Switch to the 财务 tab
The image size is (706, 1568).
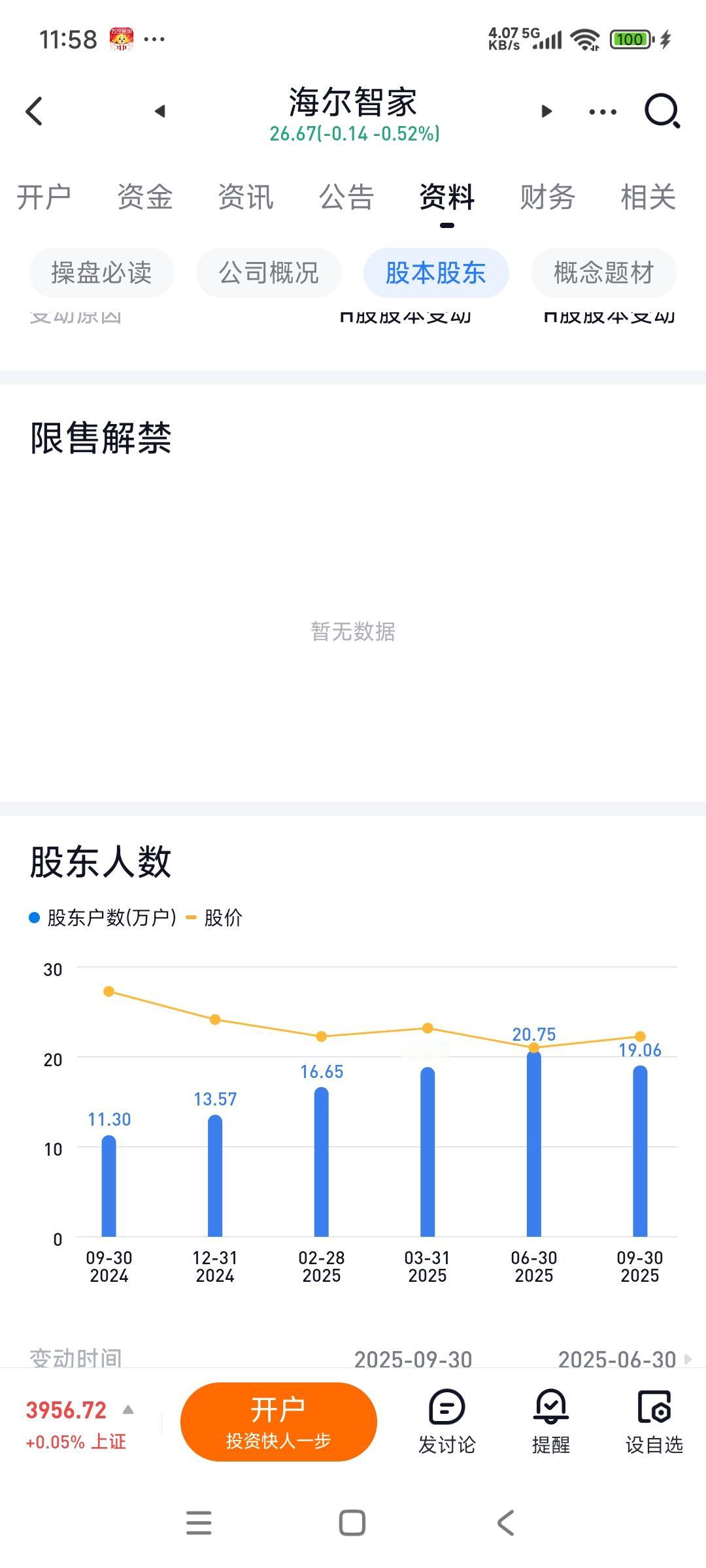click(x=548, y=198)
